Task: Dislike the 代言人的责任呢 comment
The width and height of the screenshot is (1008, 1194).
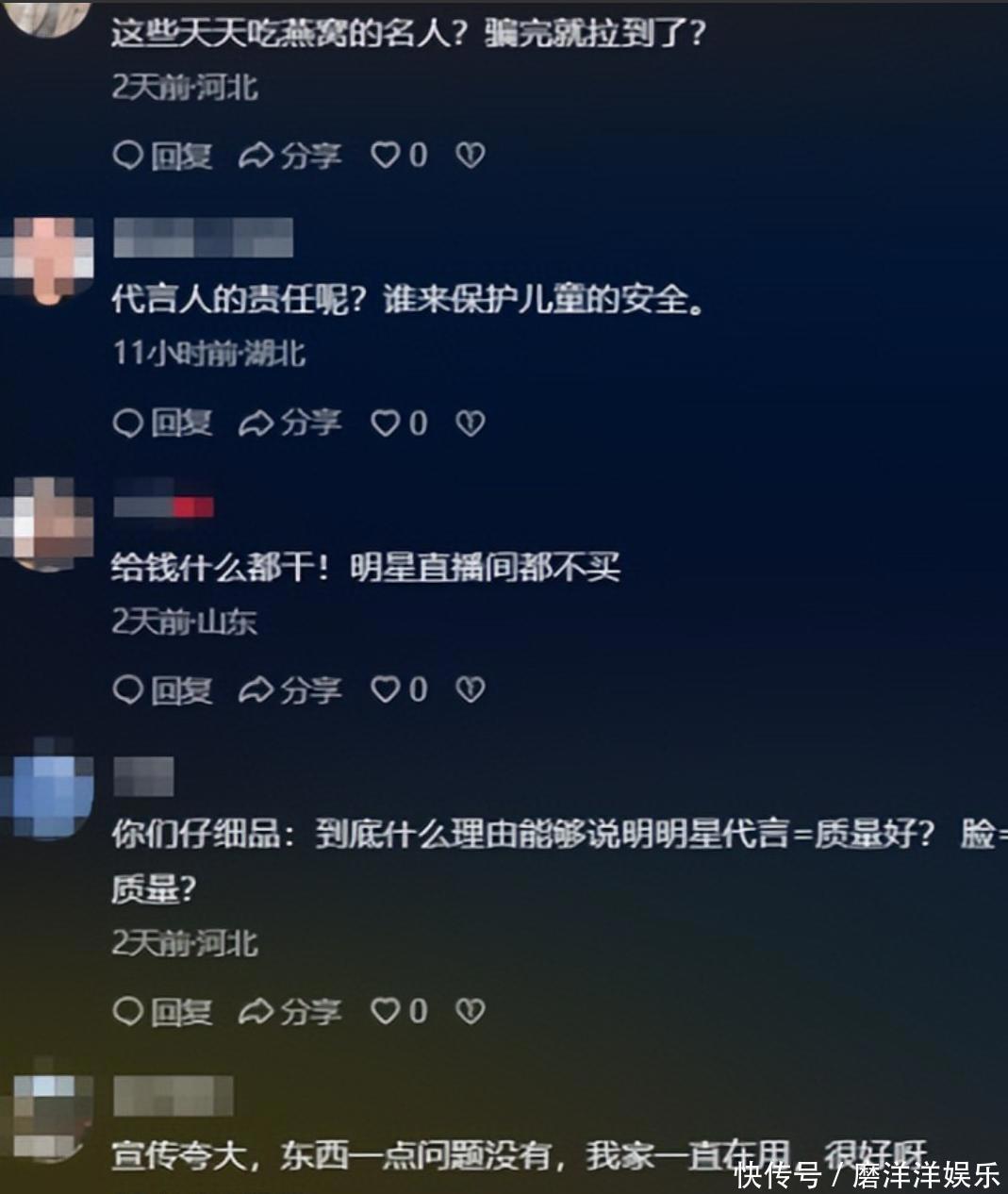Action: pos(470,423)
